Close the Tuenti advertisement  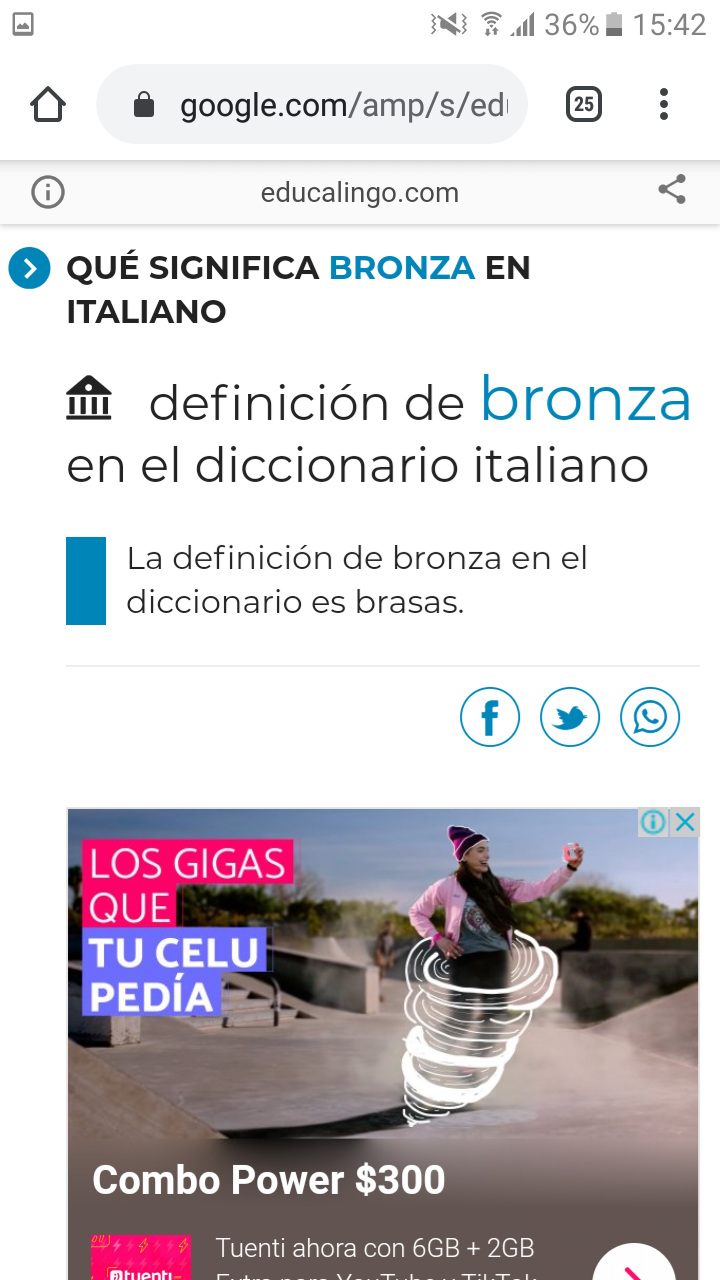(x=685, y=822)
